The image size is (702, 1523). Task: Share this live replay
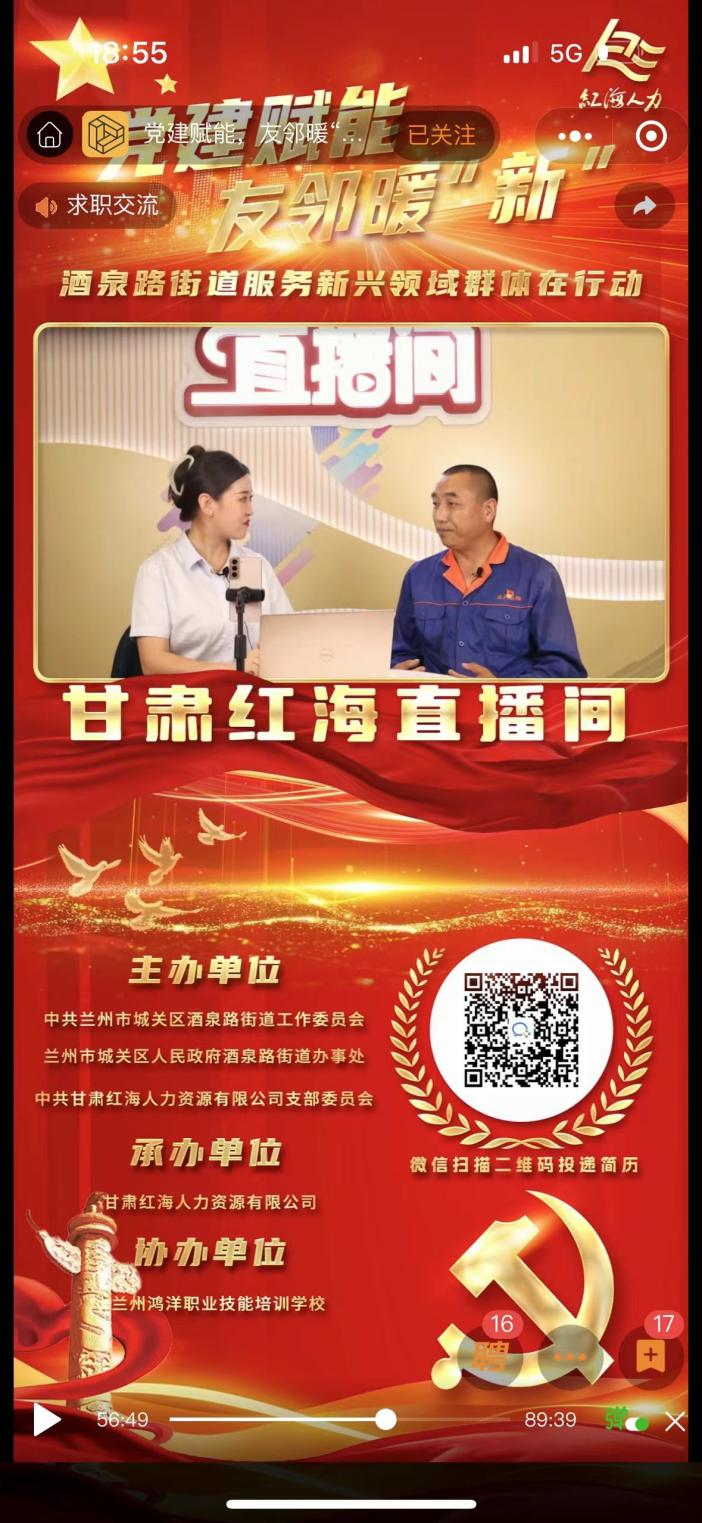point(644,206)
